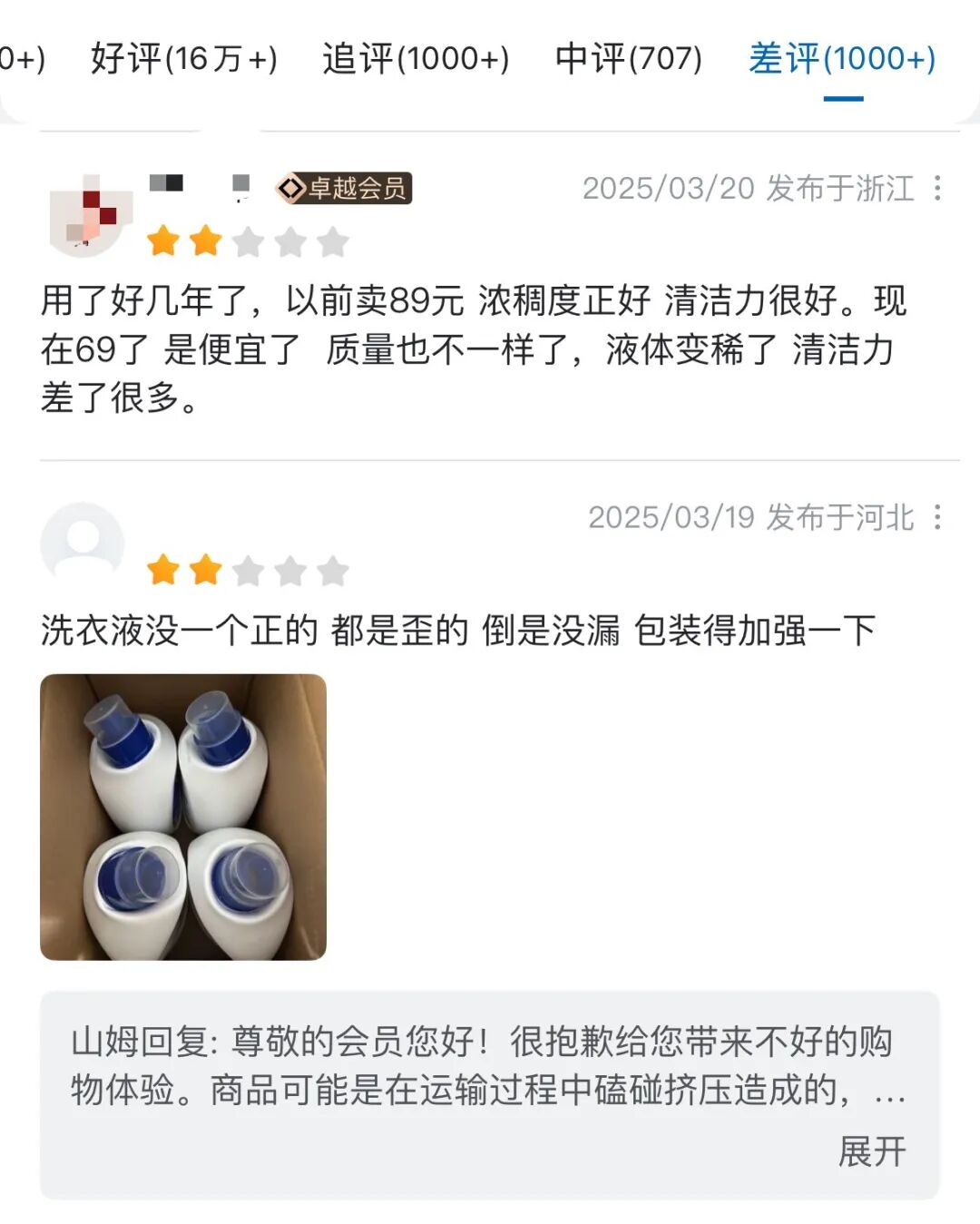Open the 中评(707) tab
980x1224 pixels.
(x=628, y=59)
